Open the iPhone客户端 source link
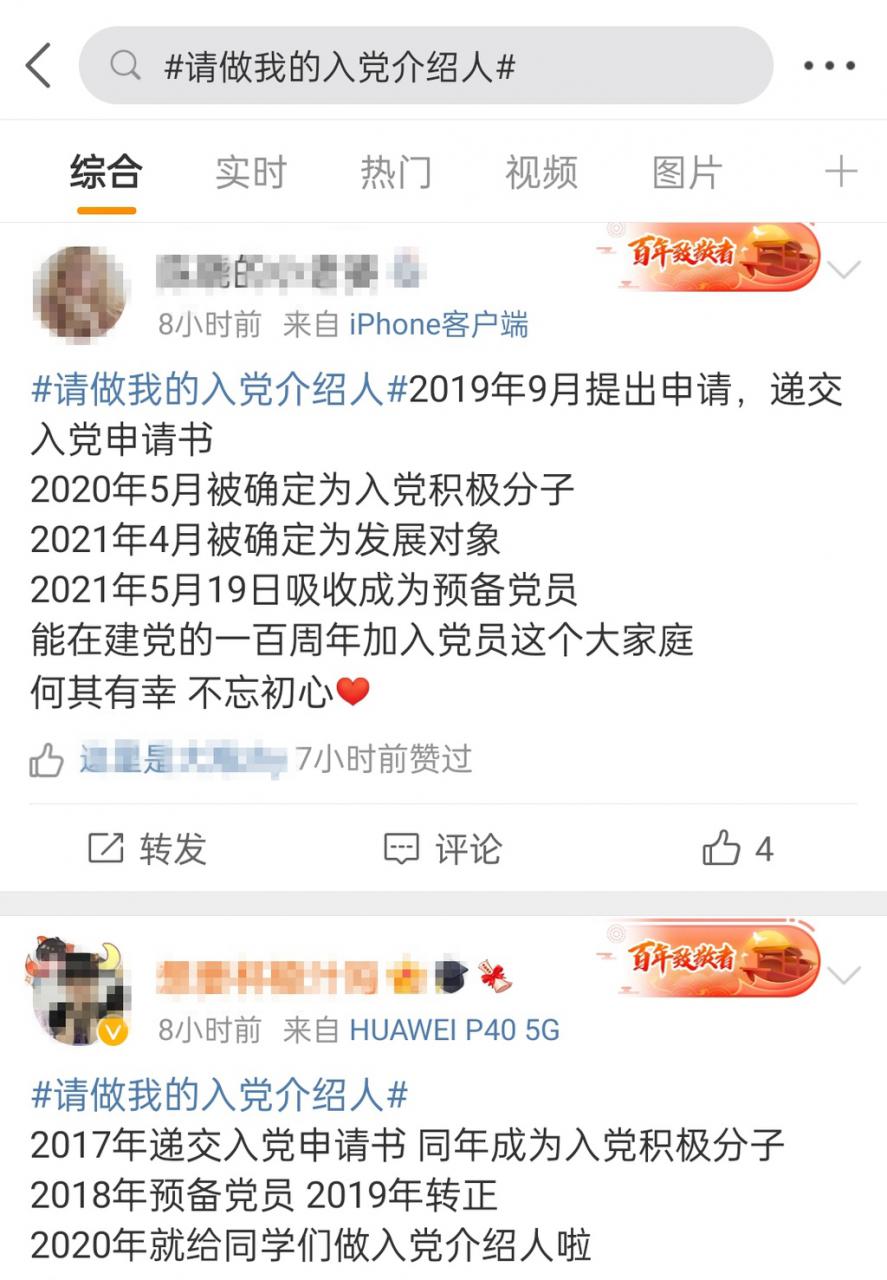Image resolution: width=887 pixels, height=1280 pixels. (438, 324)
